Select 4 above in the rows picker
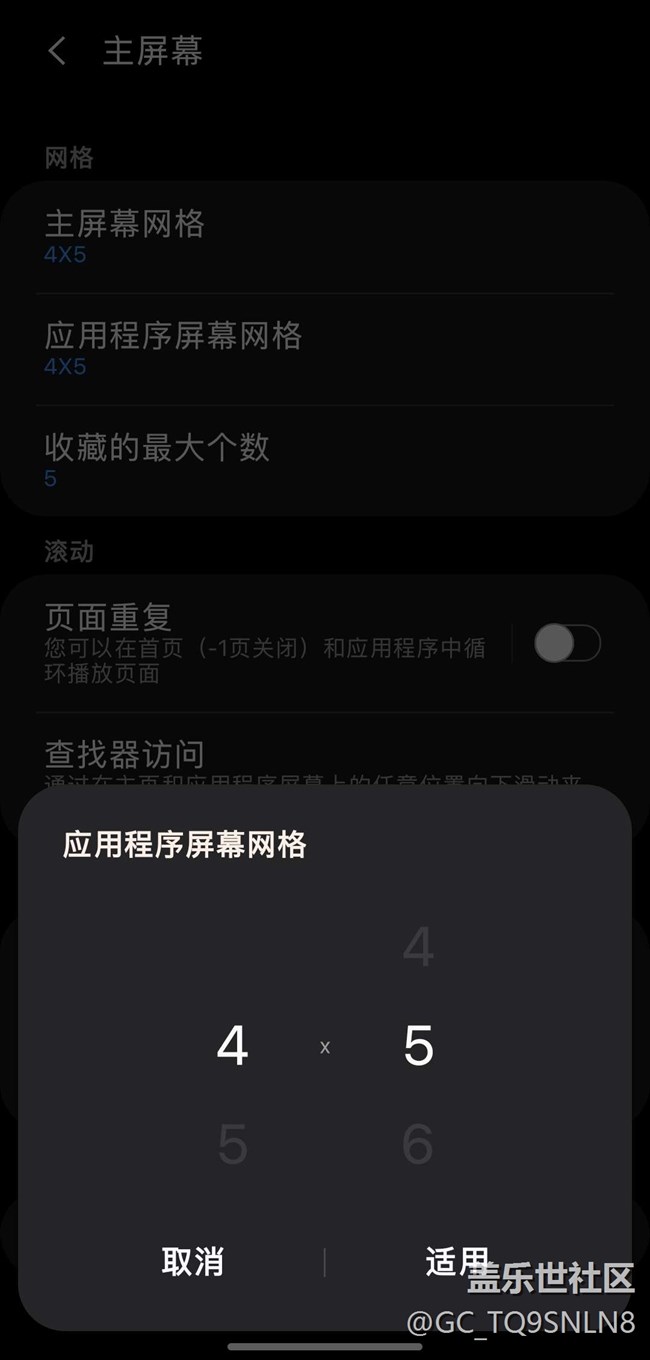This screenshot has height=1360, width=650. pyautogui.click(x=418, y=947)
